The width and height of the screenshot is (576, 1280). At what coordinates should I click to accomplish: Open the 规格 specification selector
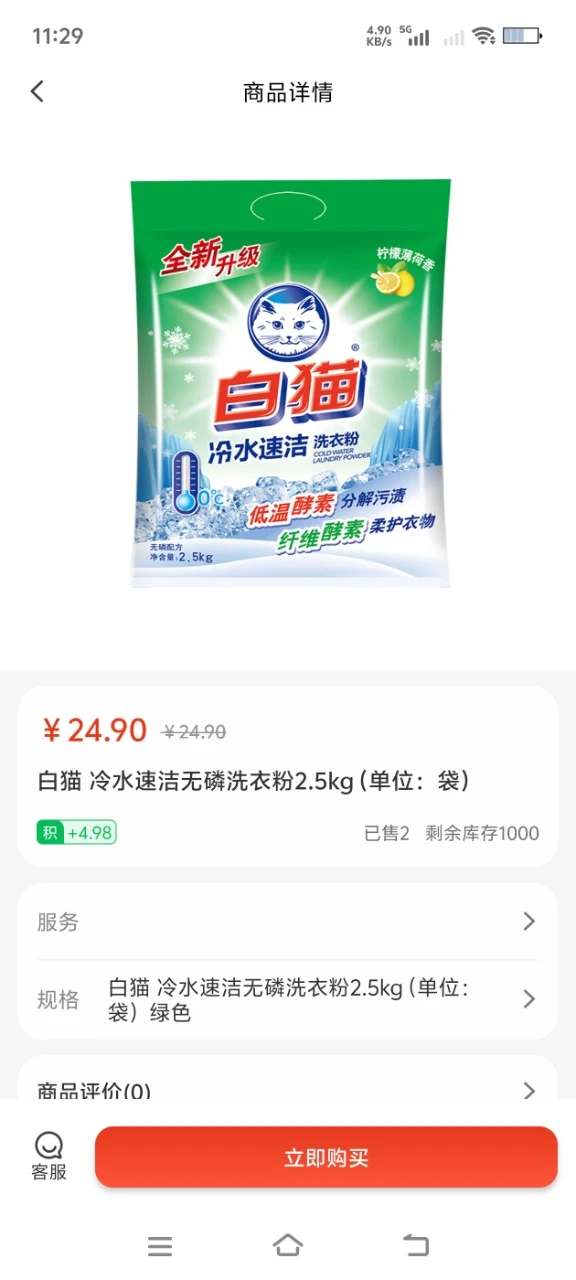pyautogui.click(x=288, y=1000)
